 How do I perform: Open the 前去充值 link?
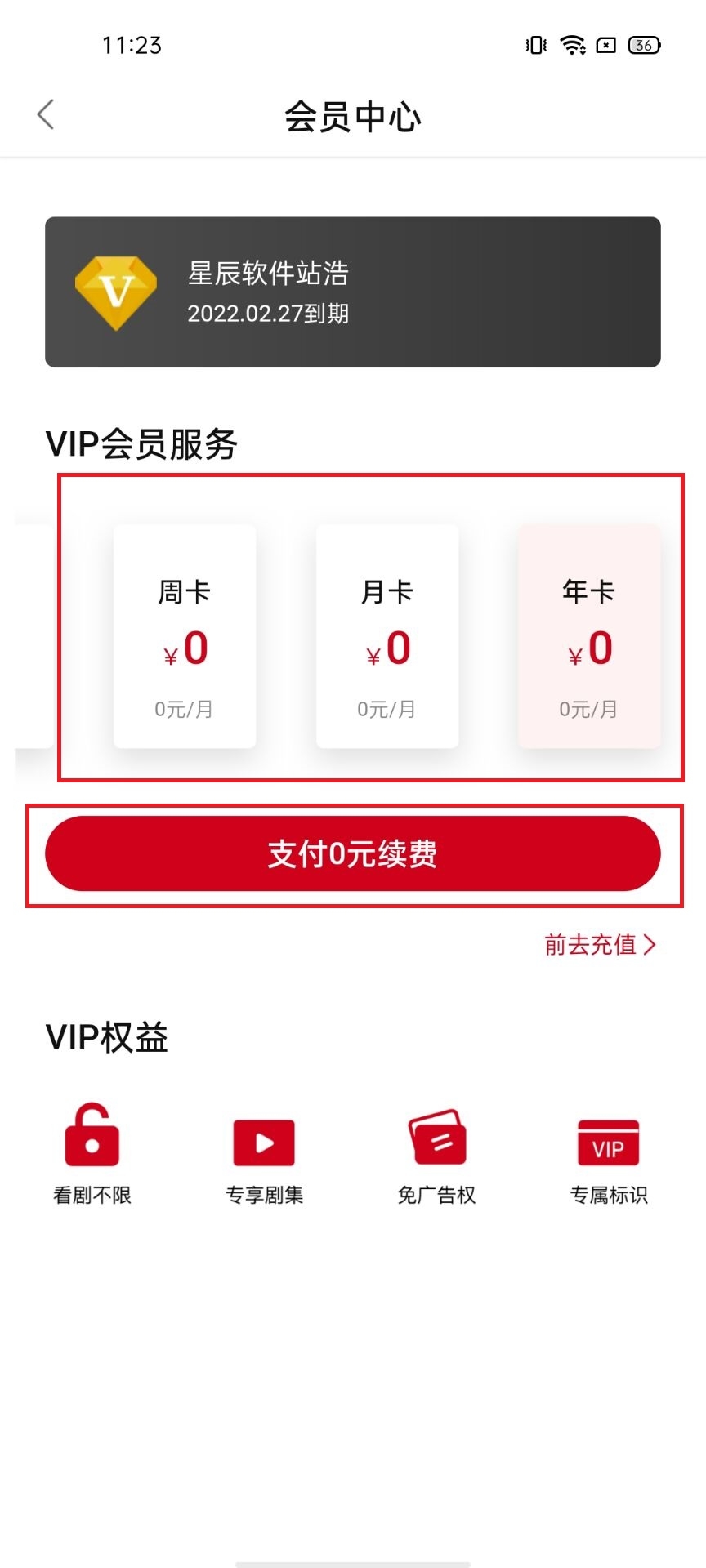click(601, 945)
